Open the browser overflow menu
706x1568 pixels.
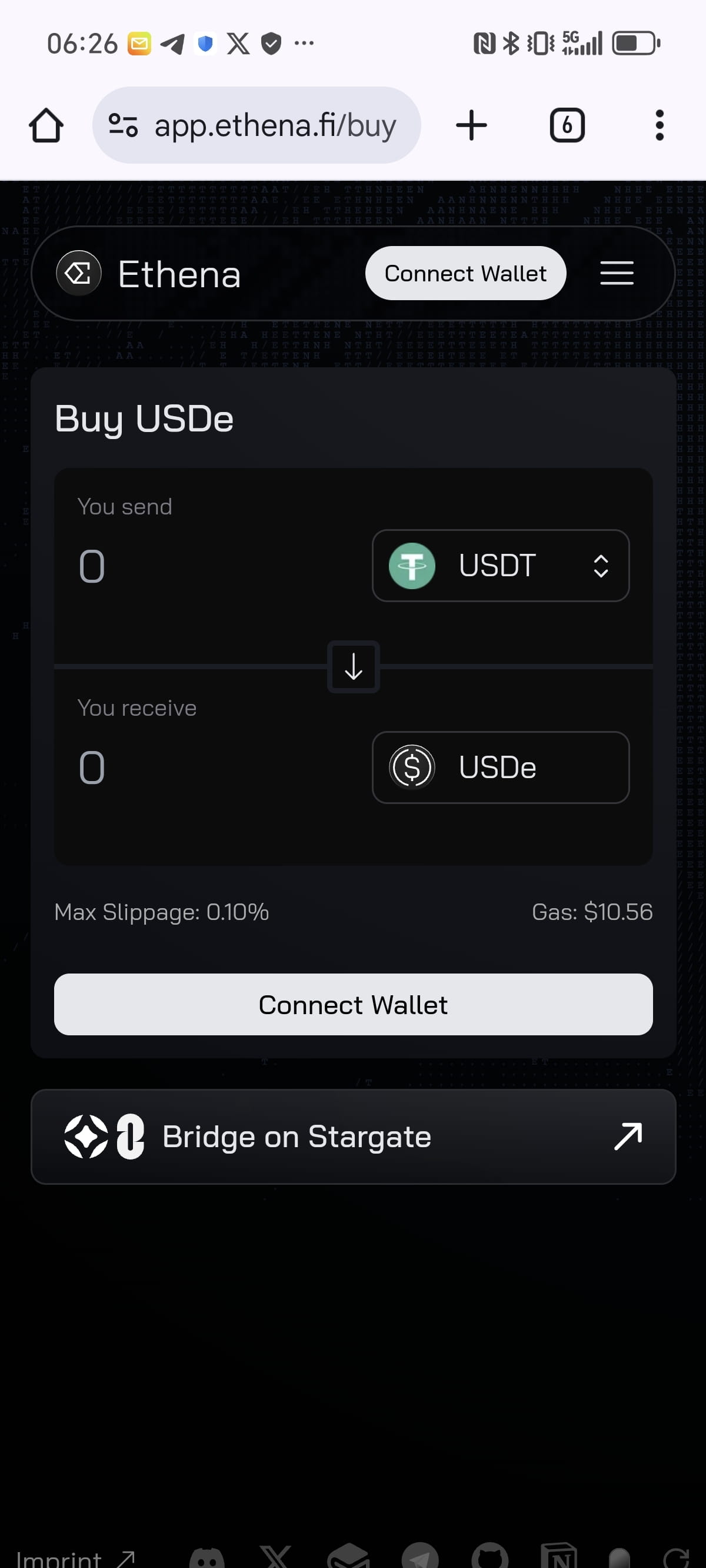pyautogui.click(x=659, y=125)
